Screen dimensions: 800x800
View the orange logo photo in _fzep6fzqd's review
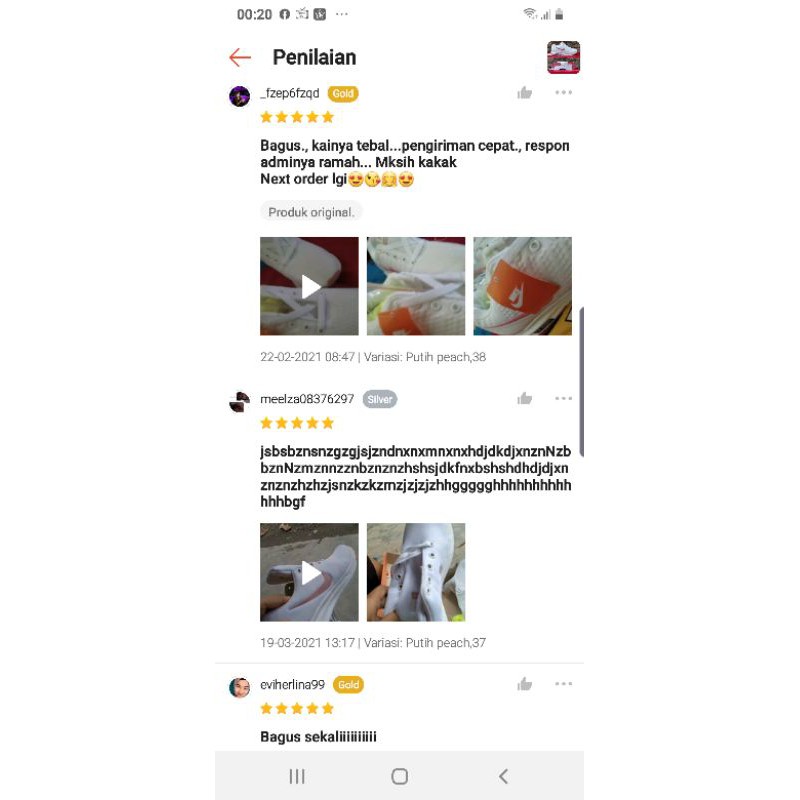pyautogui.click(x=522, y=286)
